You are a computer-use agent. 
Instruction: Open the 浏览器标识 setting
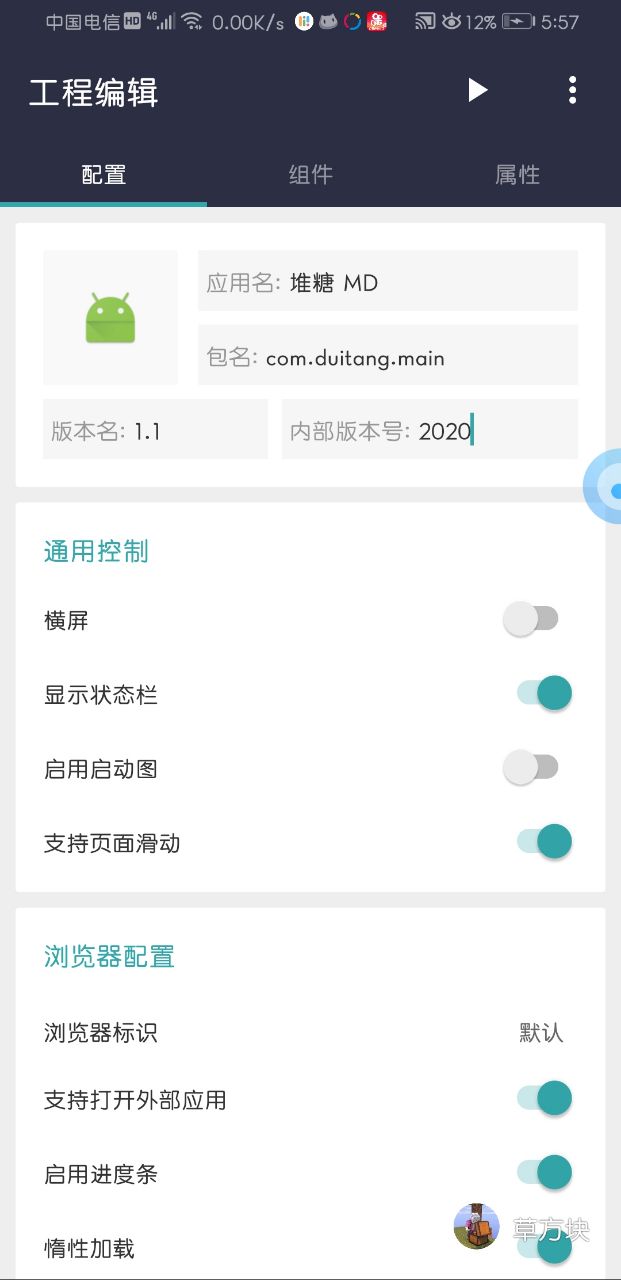pyautogui.click(x=540, y=1033)
